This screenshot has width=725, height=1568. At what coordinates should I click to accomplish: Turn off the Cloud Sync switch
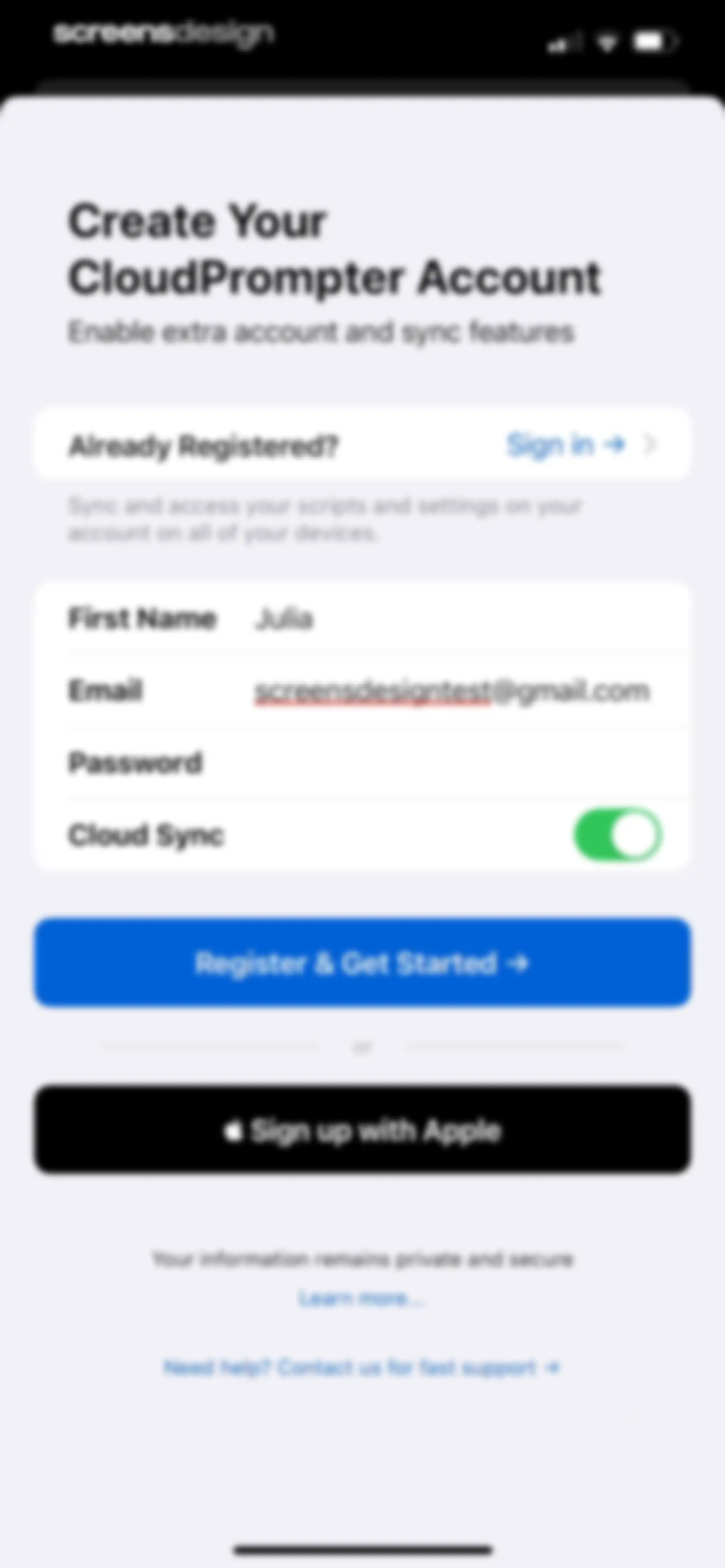(x=617, y=834)
